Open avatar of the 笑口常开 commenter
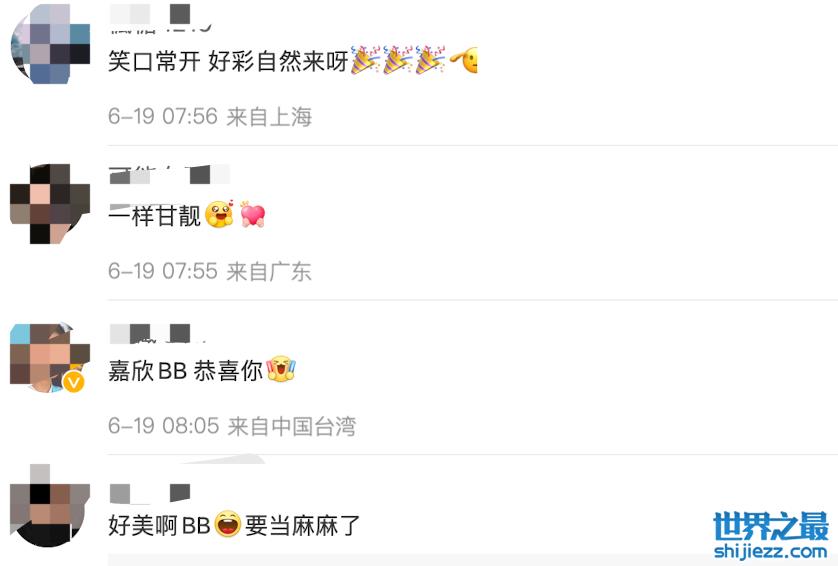This screenshot has height=566, width=838. click(49, 43)
